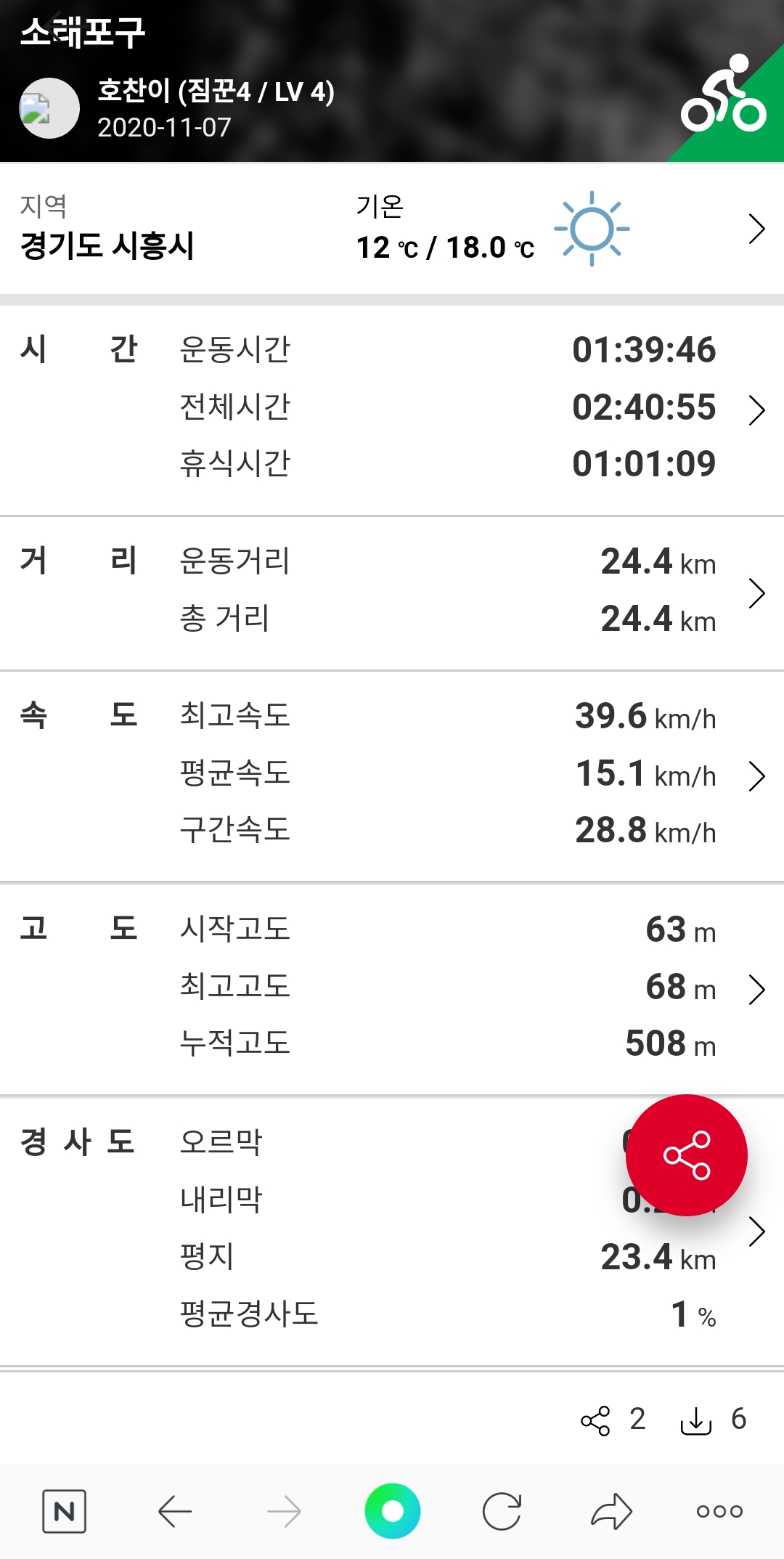The width and height of the screenshot is (784, 1559).
Task: Go back to the previous page
Action: coord(175,1512)
